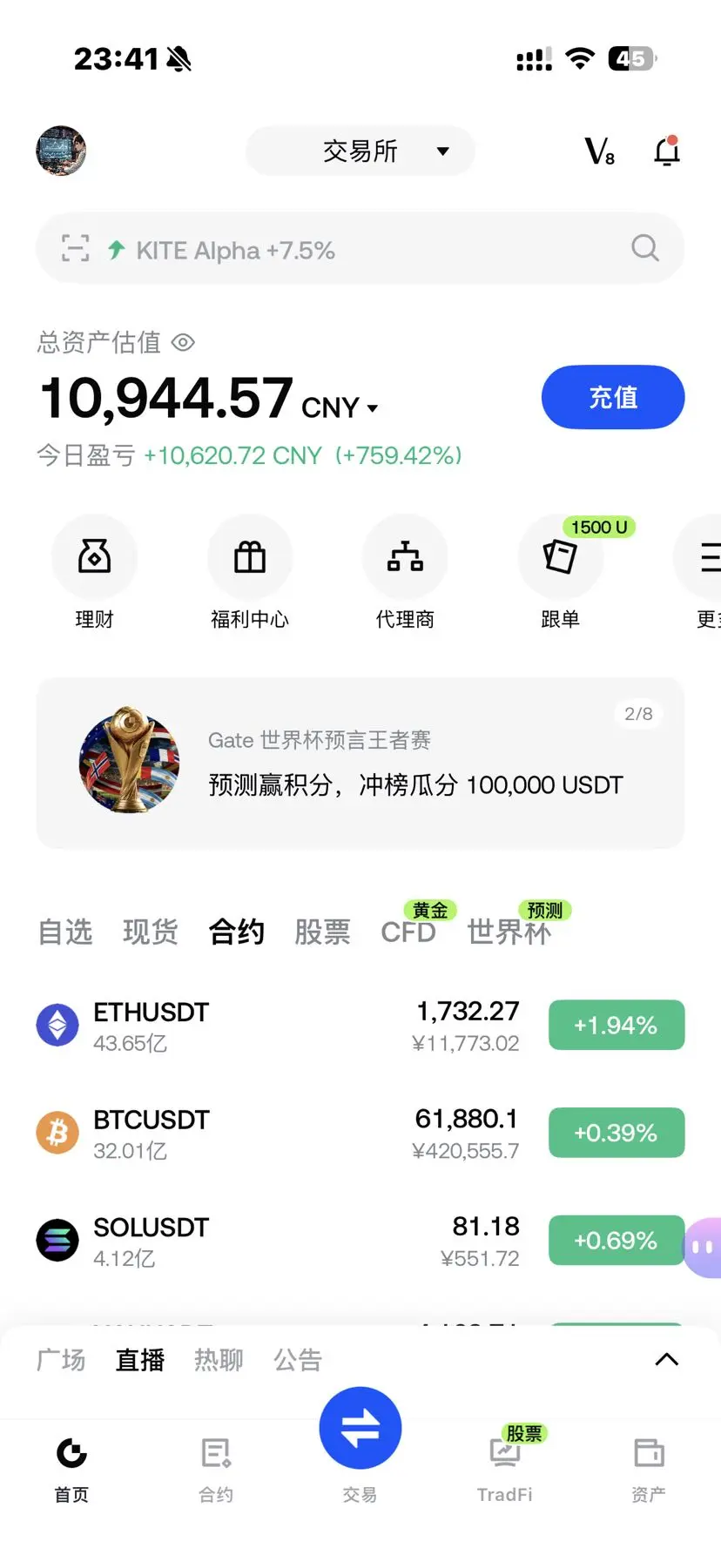Open the ETHUSDT contract row

tap(360, 1026)
